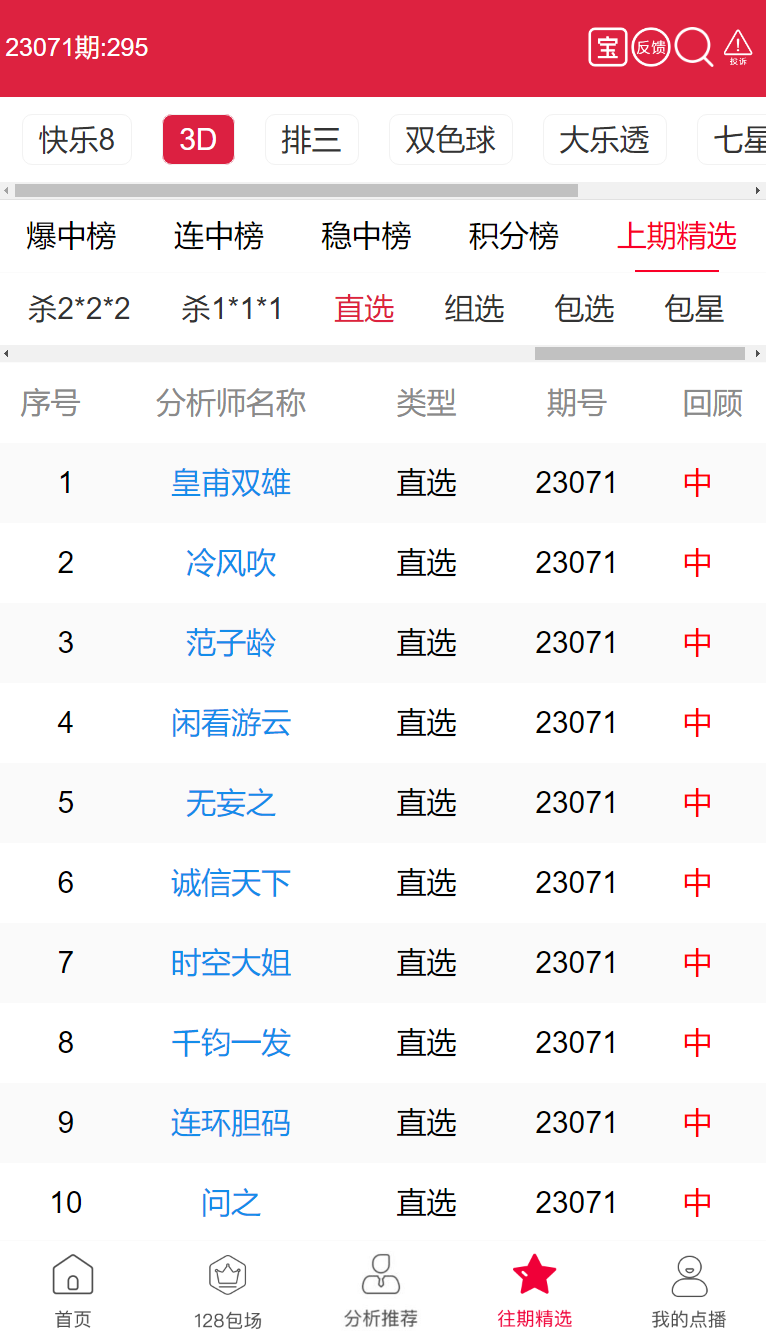The image size is (773, 1335).
Task: Go to the 首页 home tab
Action: [x=73, y=1290]
